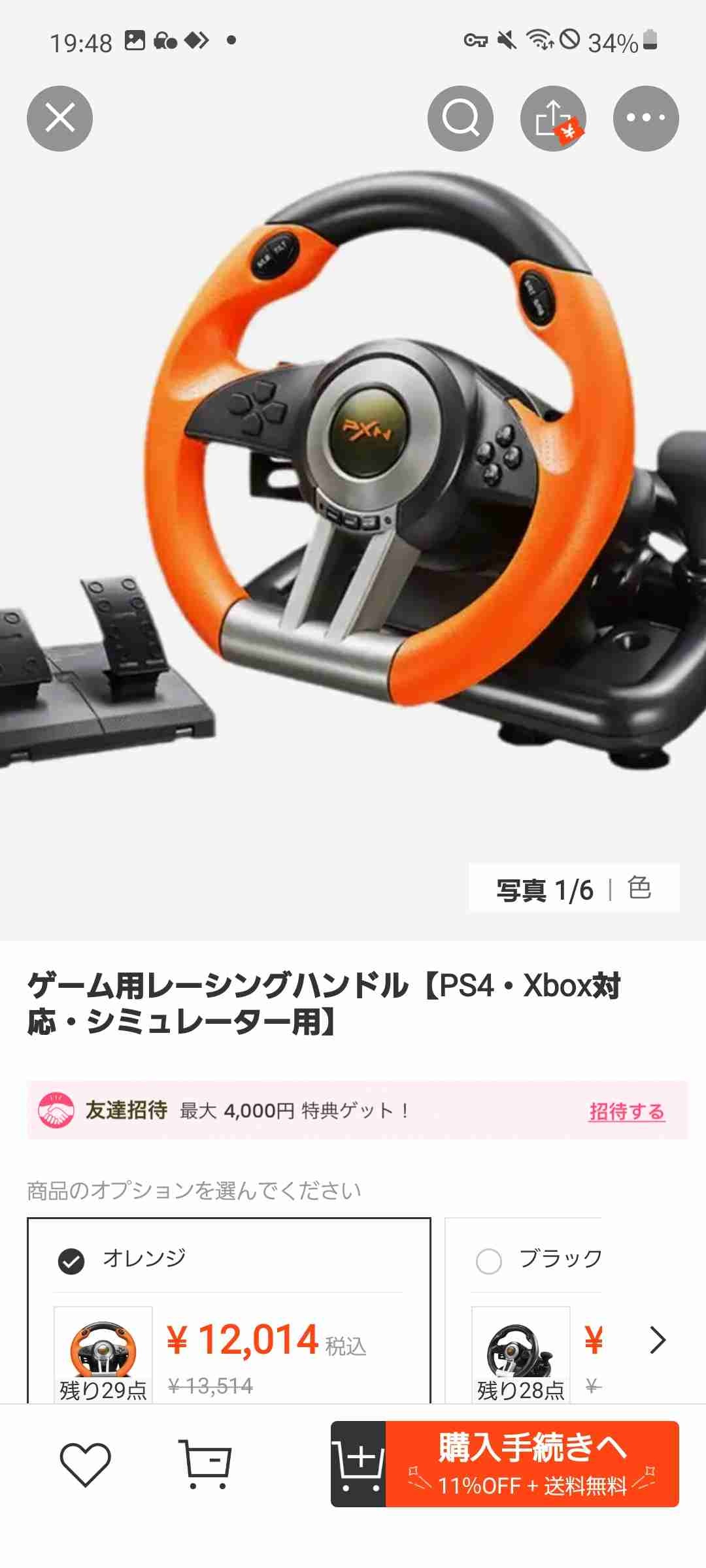The height and width of the screenshot is (1568, 706).
Task: Close the product detail view
Action: pyautogui.click(x=59, y=118)
